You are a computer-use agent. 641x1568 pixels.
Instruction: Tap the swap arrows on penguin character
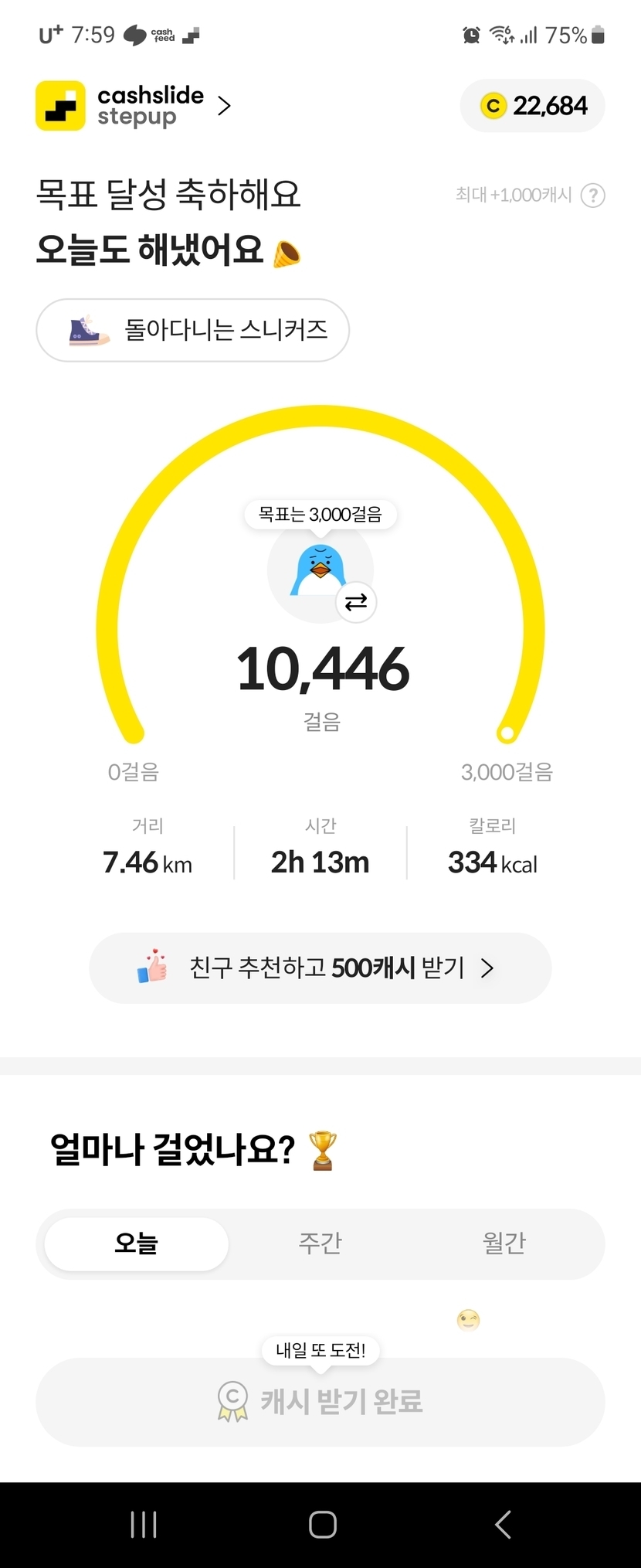[356, 602]
